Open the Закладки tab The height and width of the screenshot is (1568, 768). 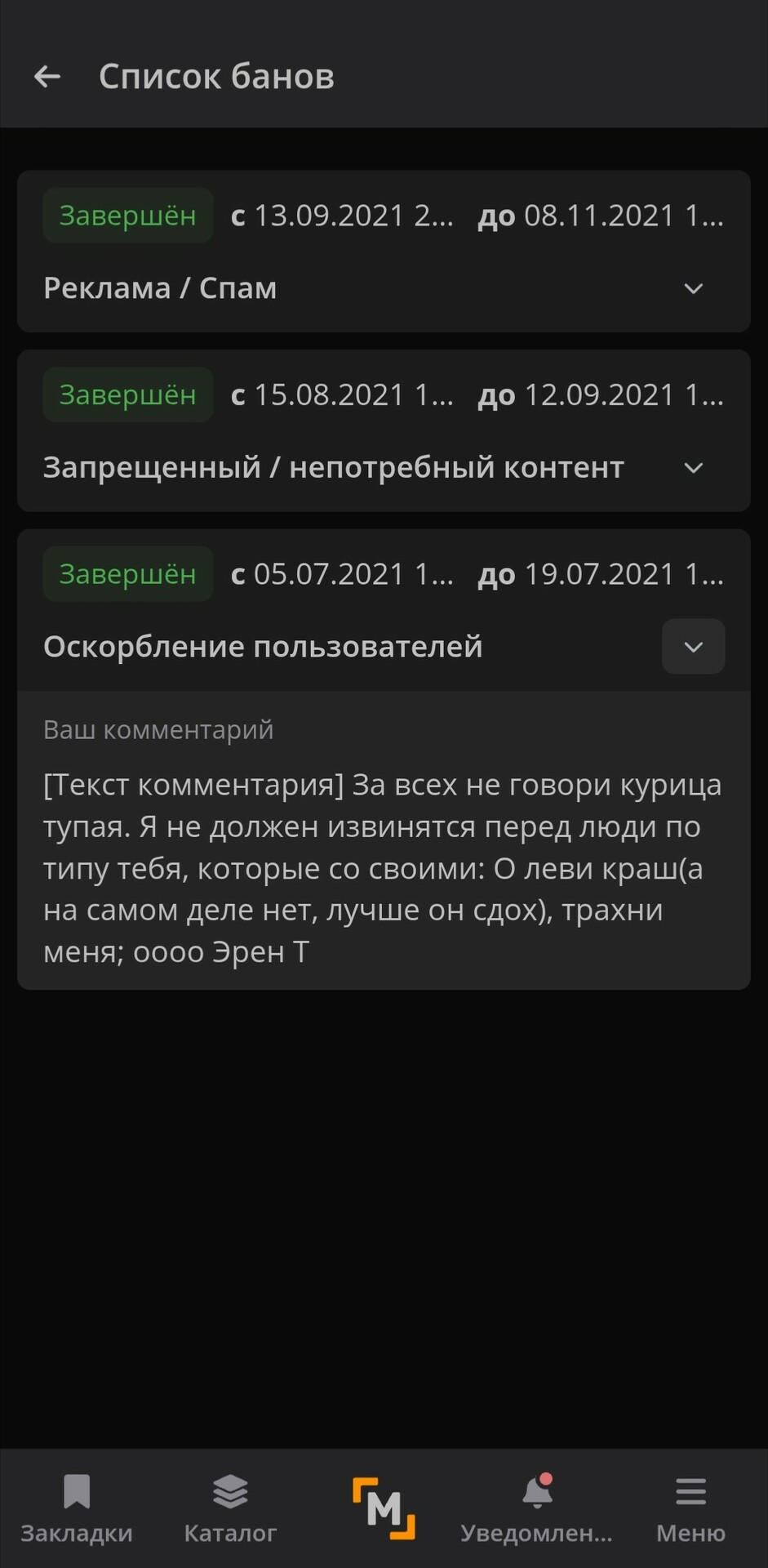click(x=77, y=1508)
